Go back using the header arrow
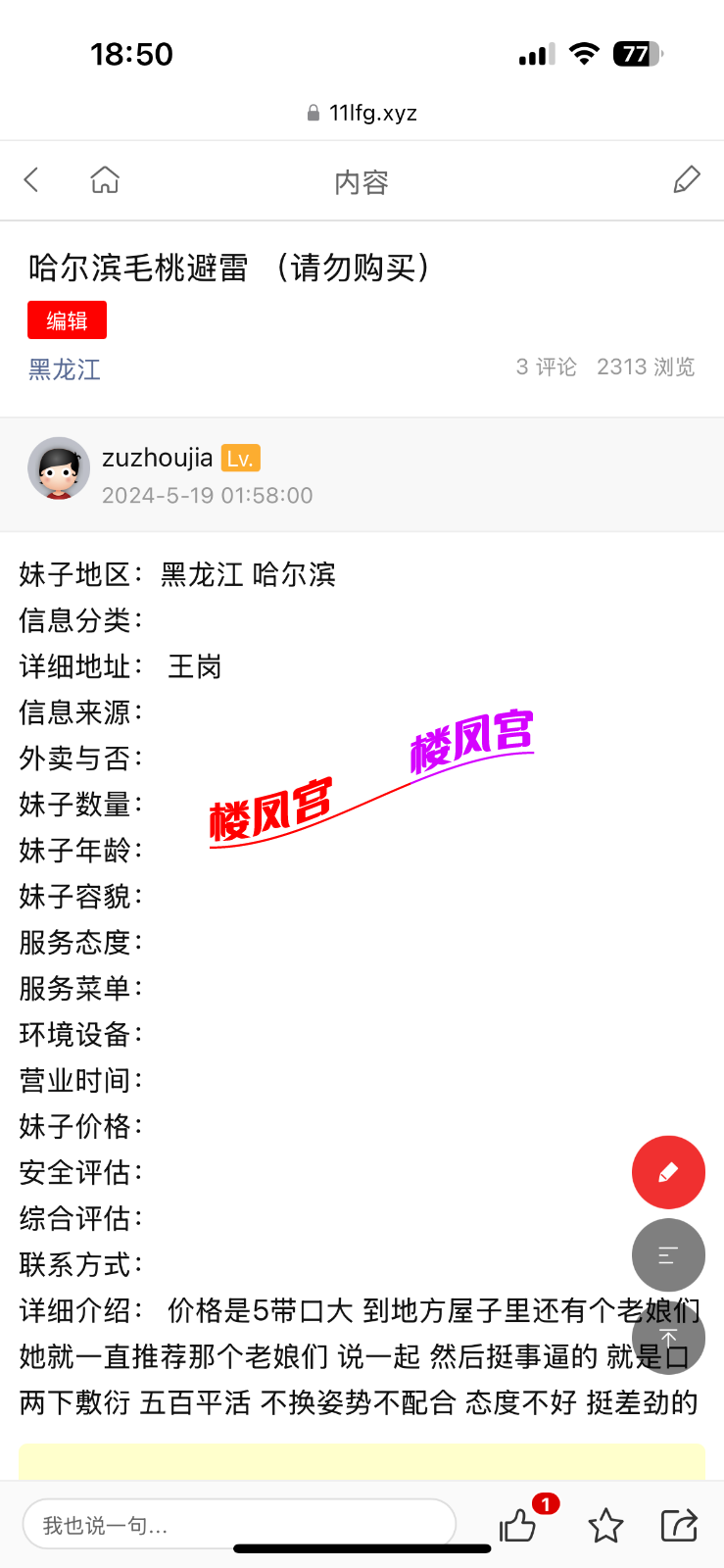724x1568 pixels. click(x=32, y=180)
